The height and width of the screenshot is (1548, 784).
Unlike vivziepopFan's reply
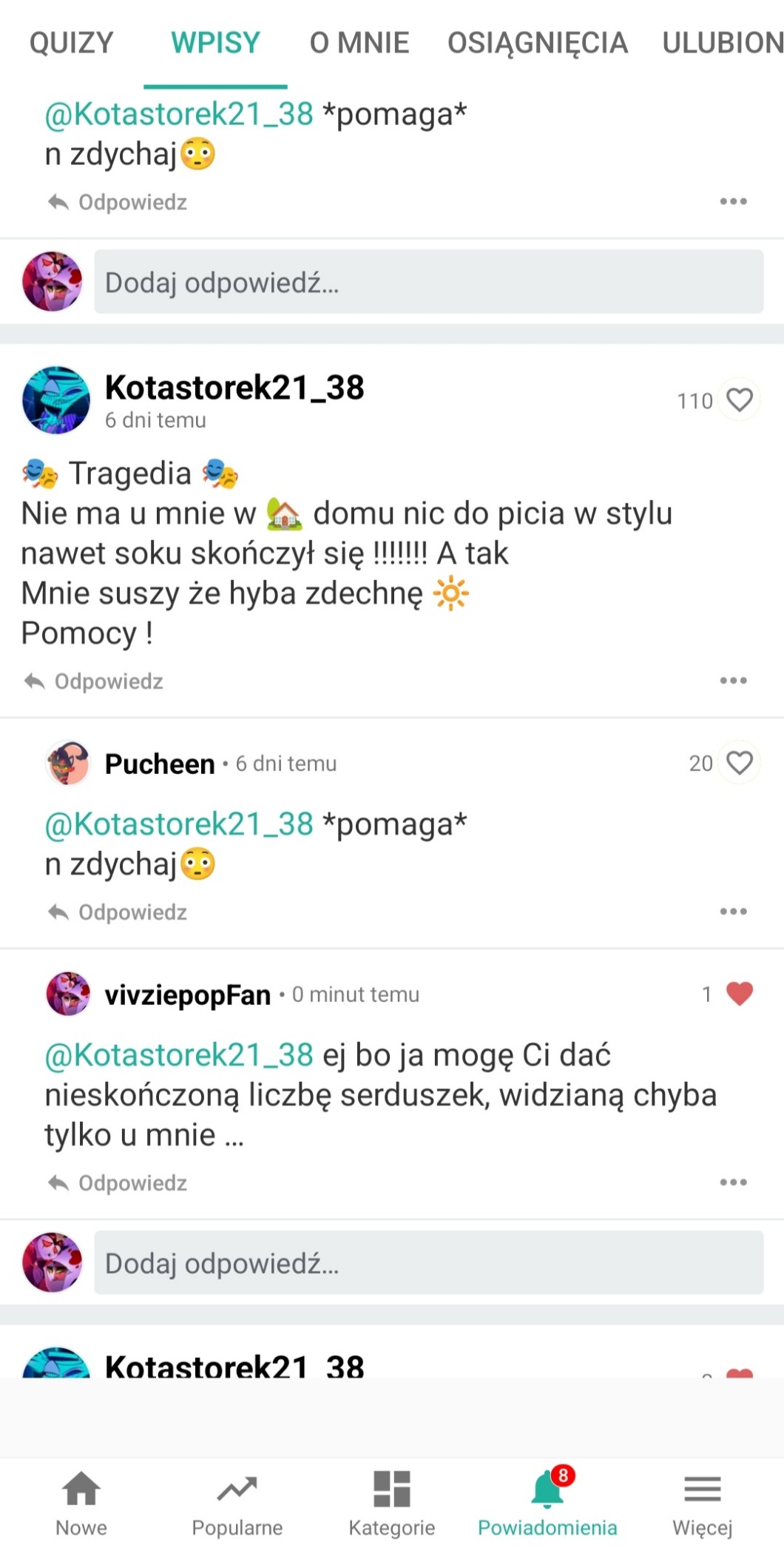(740, 994)
